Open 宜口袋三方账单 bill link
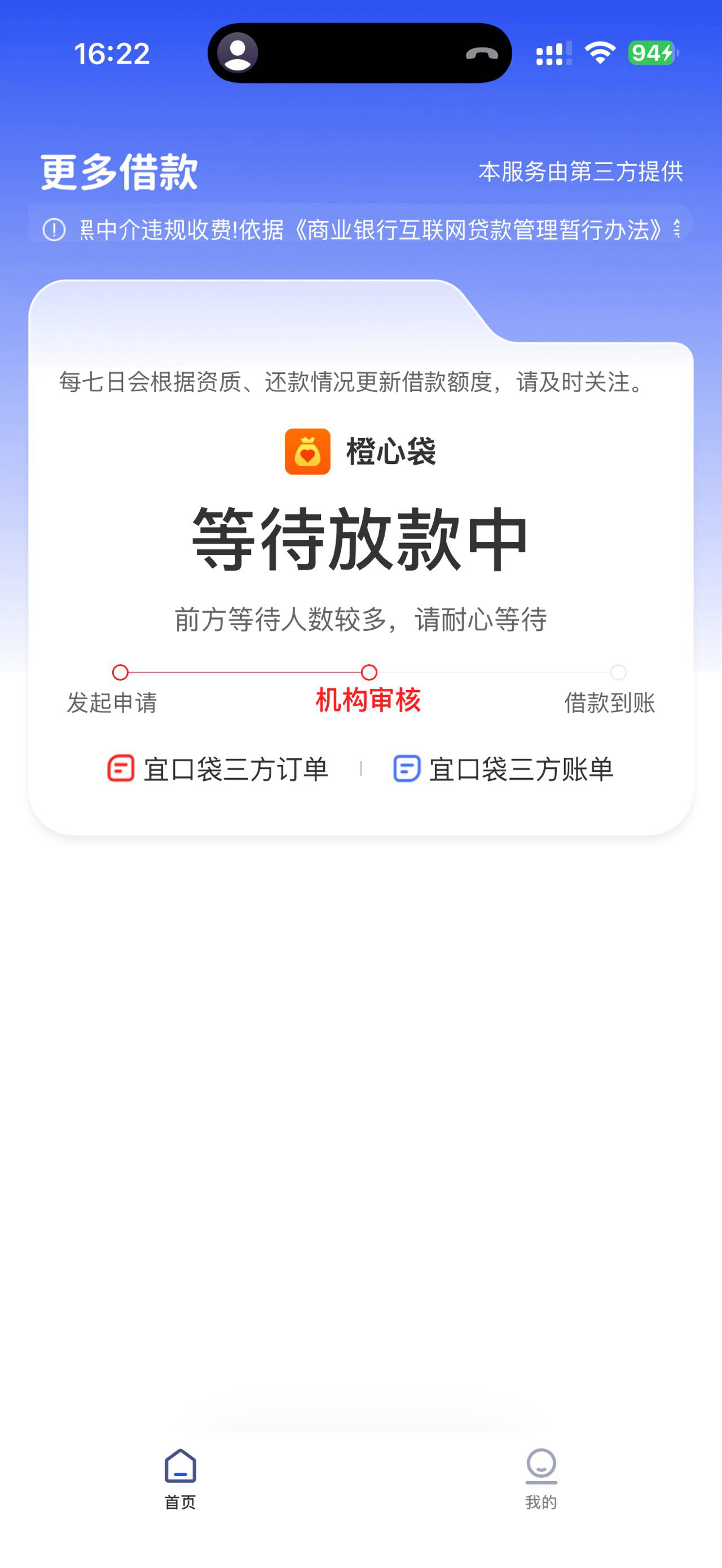This screenshot has height=1568, width=722. coord(503,769)
